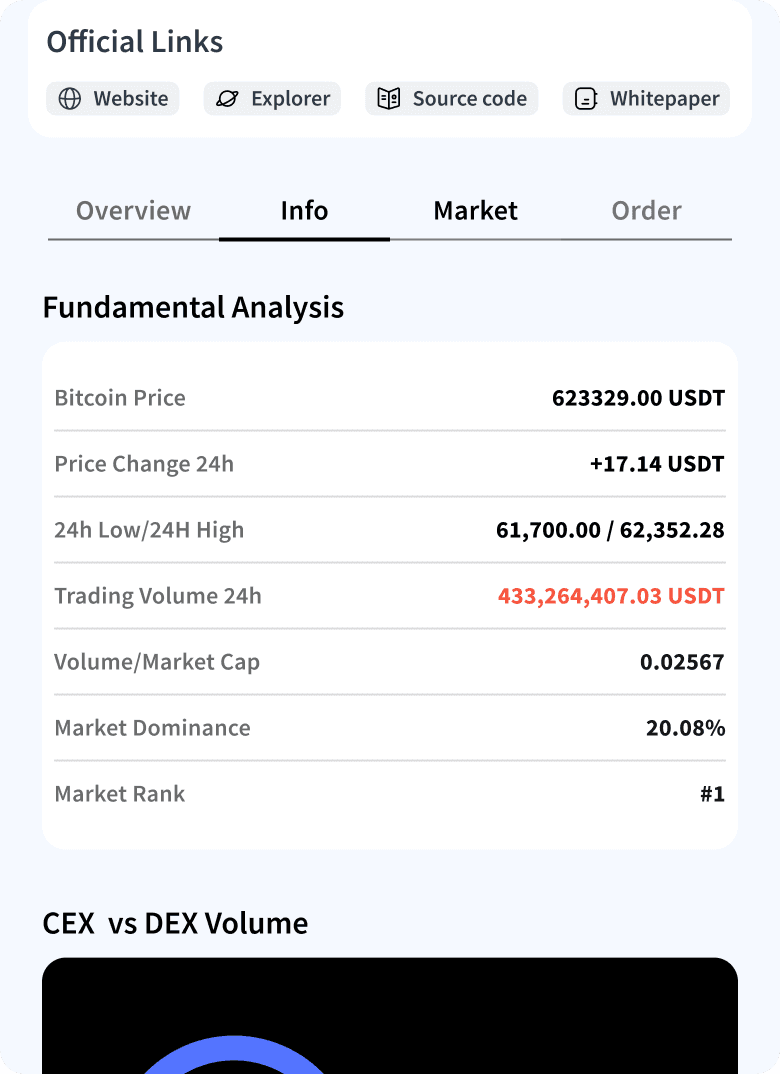Screen dimensions: 780x1074
Task: View the Source code link
Action: (x=451, y=99)
